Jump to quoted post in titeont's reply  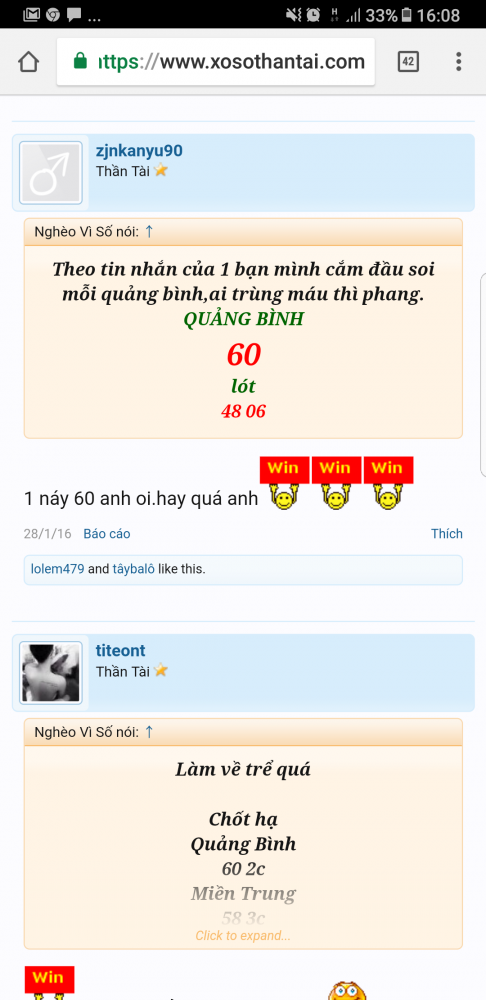[149, 732]
